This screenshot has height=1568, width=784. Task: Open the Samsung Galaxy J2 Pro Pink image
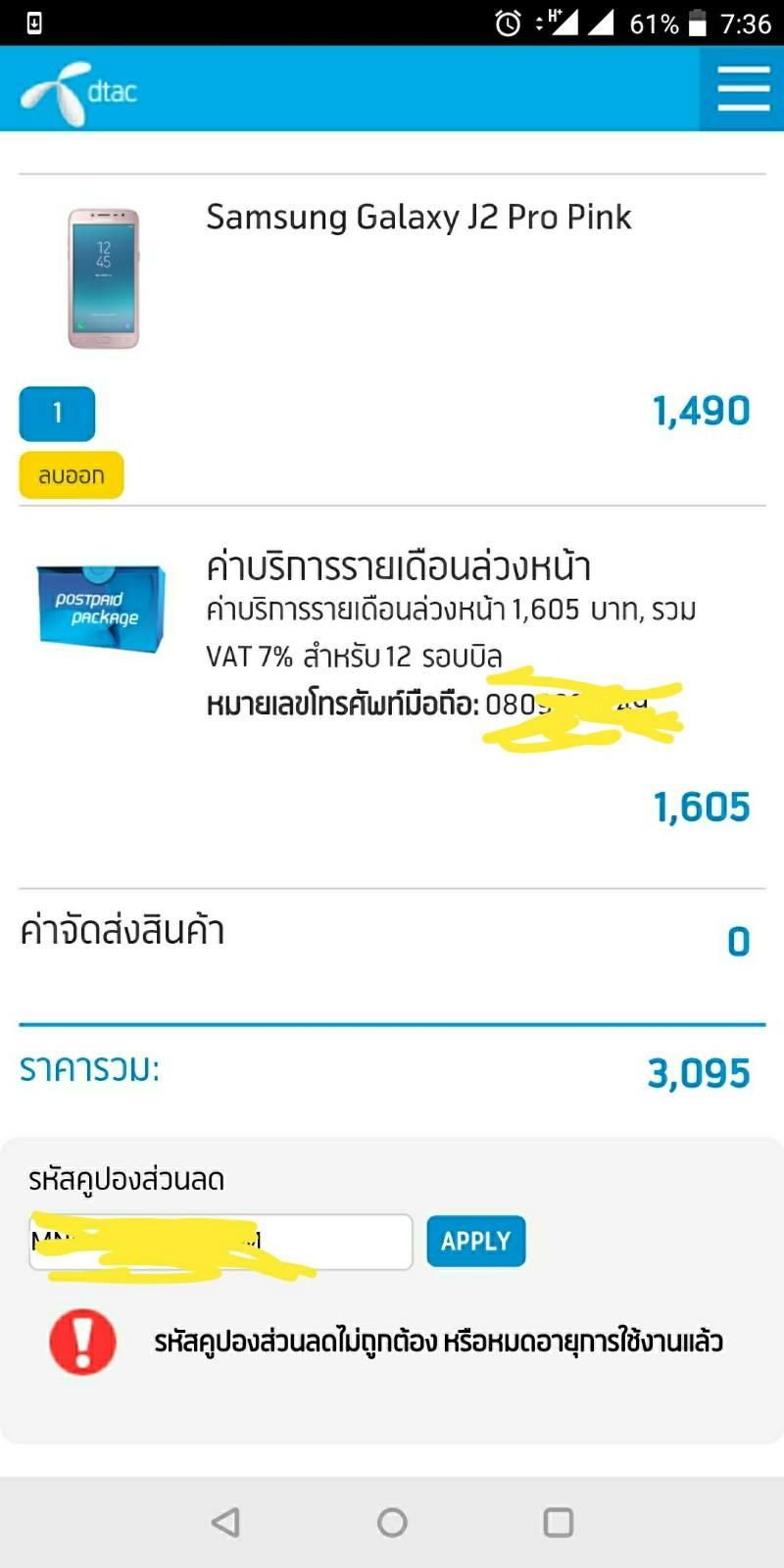pyautogui.click(x=103, y=278)
